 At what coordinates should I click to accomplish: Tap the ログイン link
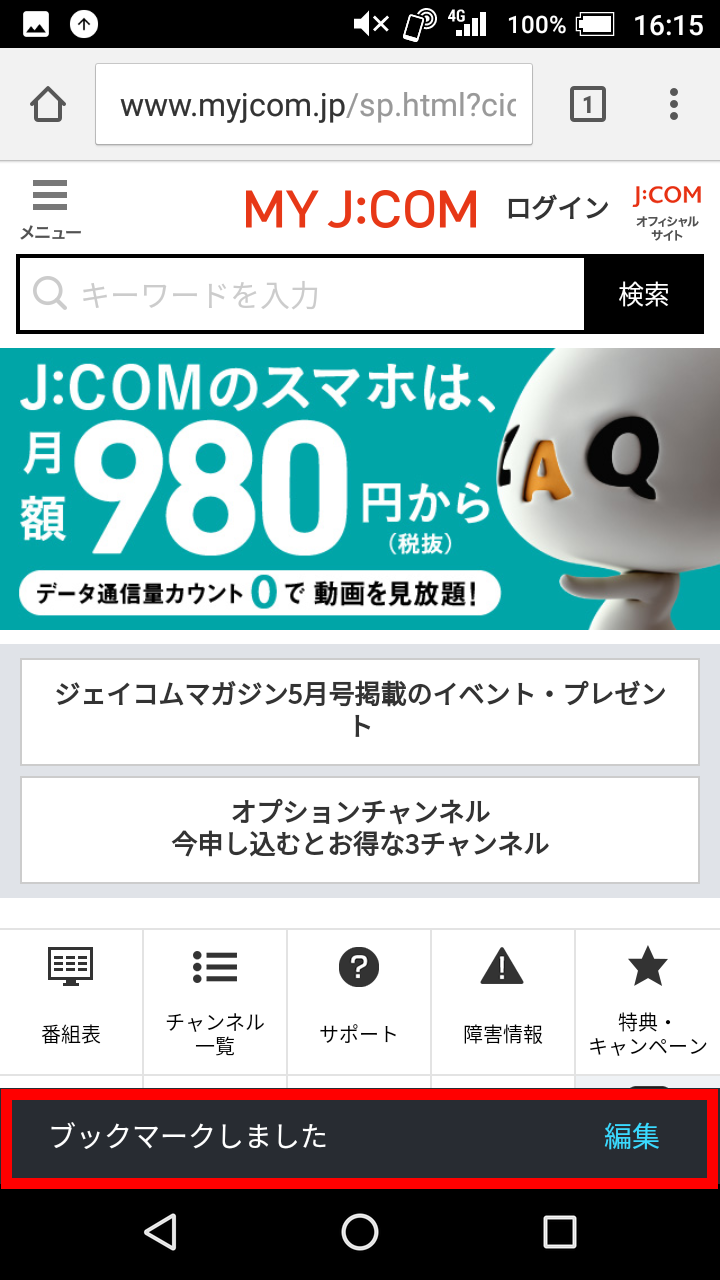(557, 209)
